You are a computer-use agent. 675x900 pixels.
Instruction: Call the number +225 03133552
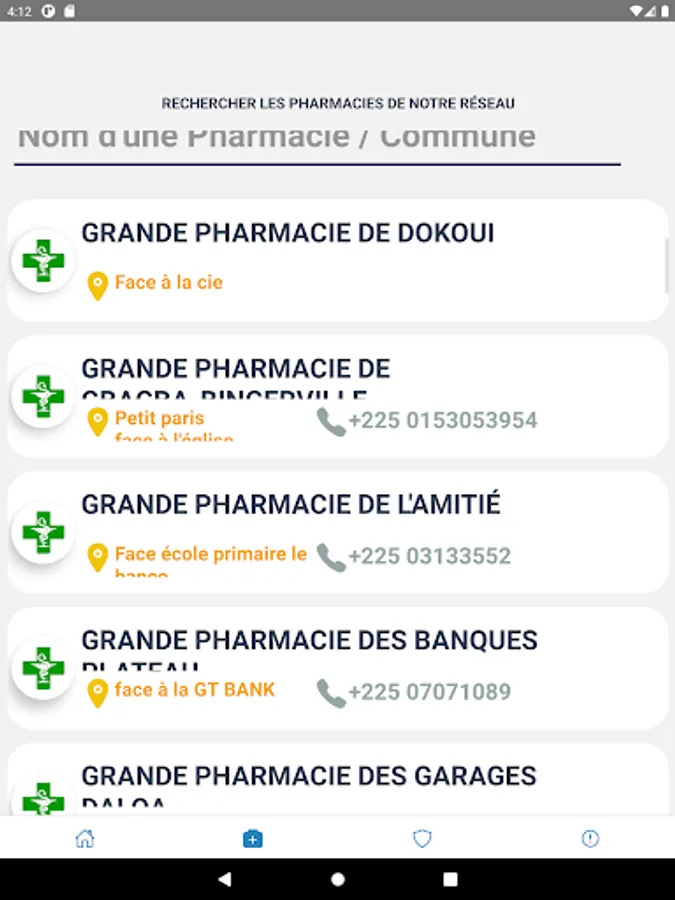pos(415,556)
